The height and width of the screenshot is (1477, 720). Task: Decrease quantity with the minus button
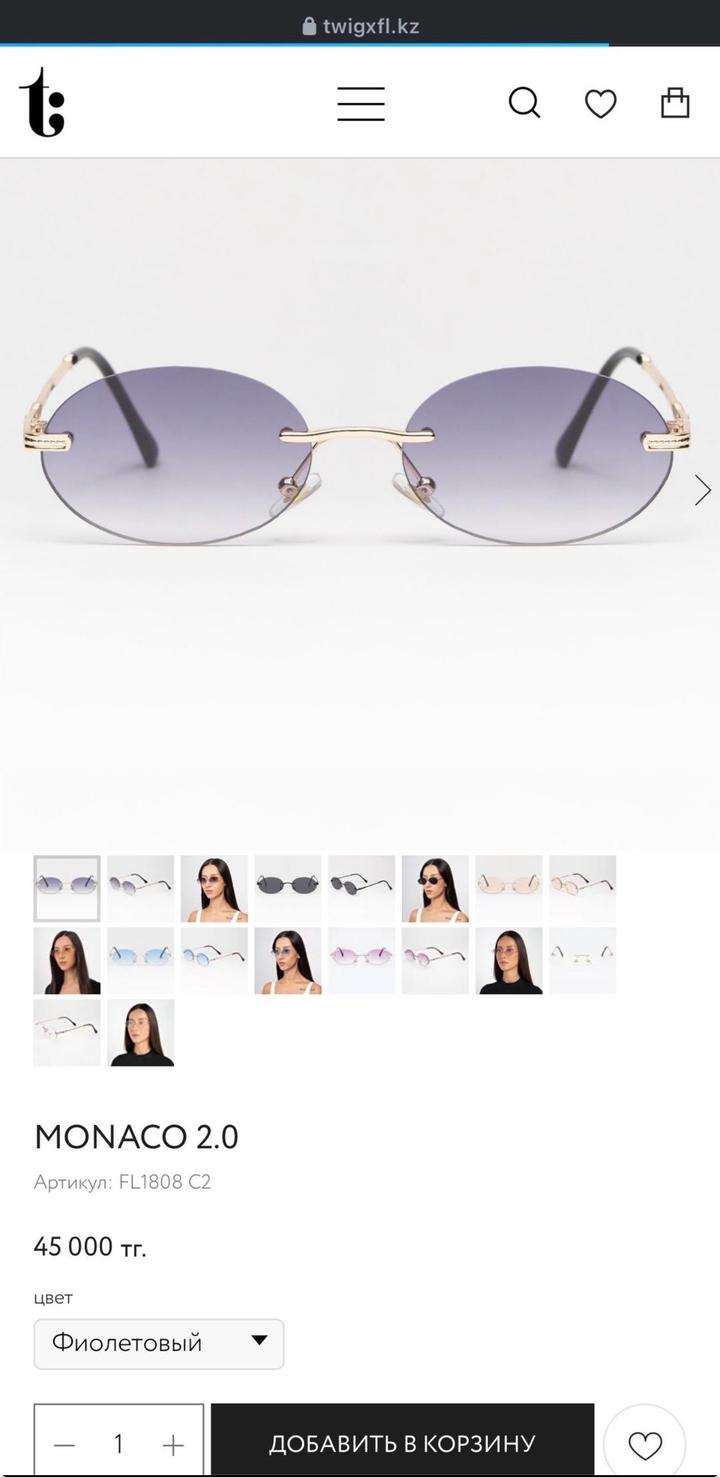coord(64,1444)
